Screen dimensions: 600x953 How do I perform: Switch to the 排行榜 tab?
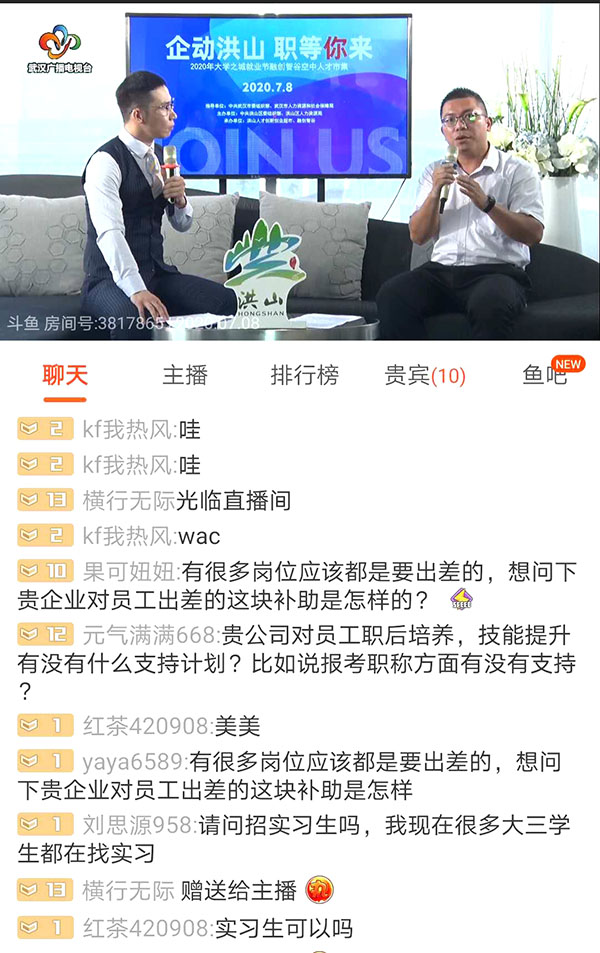(305, 376)
